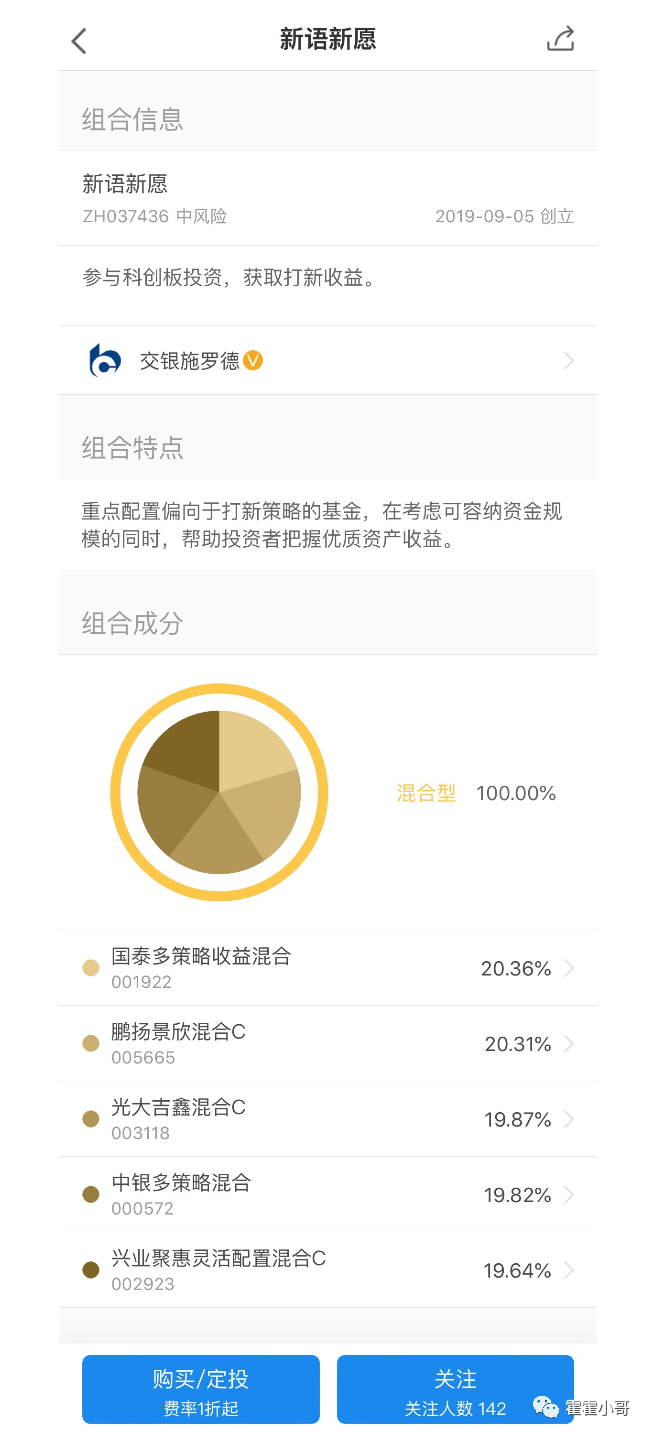The height and width of the screenshot is (1437, 650).
Task: Follow this portfolio with 关注
Action: pos(455,1389)
